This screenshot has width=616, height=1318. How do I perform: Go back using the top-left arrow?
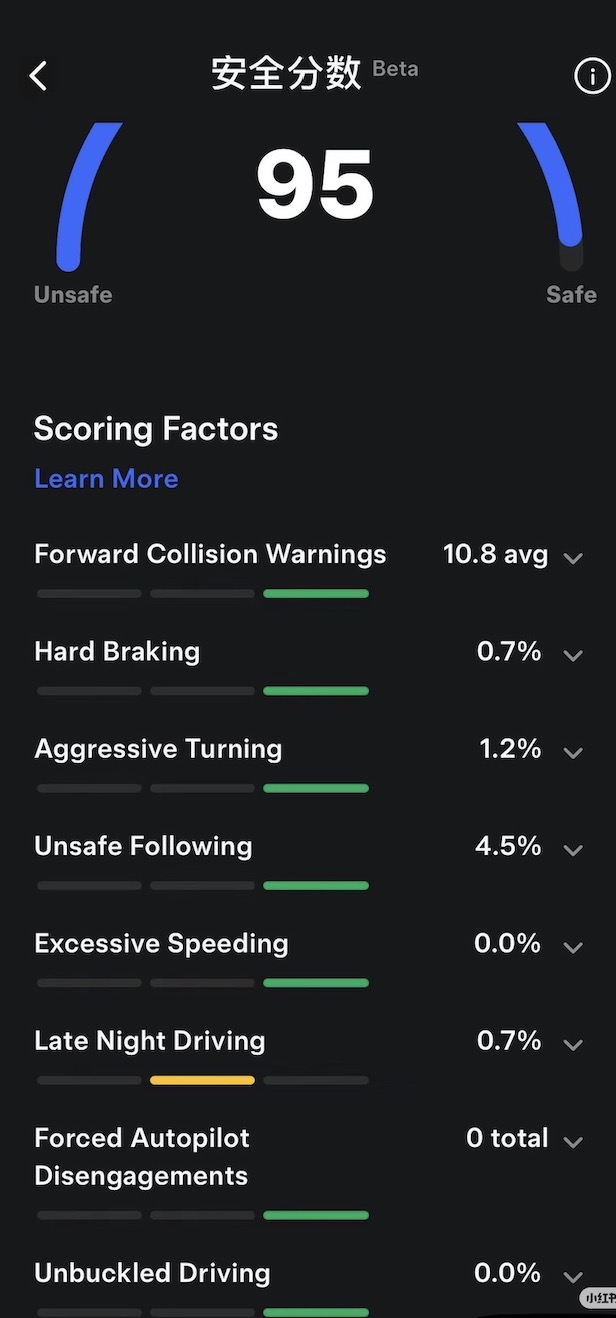(38, 75)
